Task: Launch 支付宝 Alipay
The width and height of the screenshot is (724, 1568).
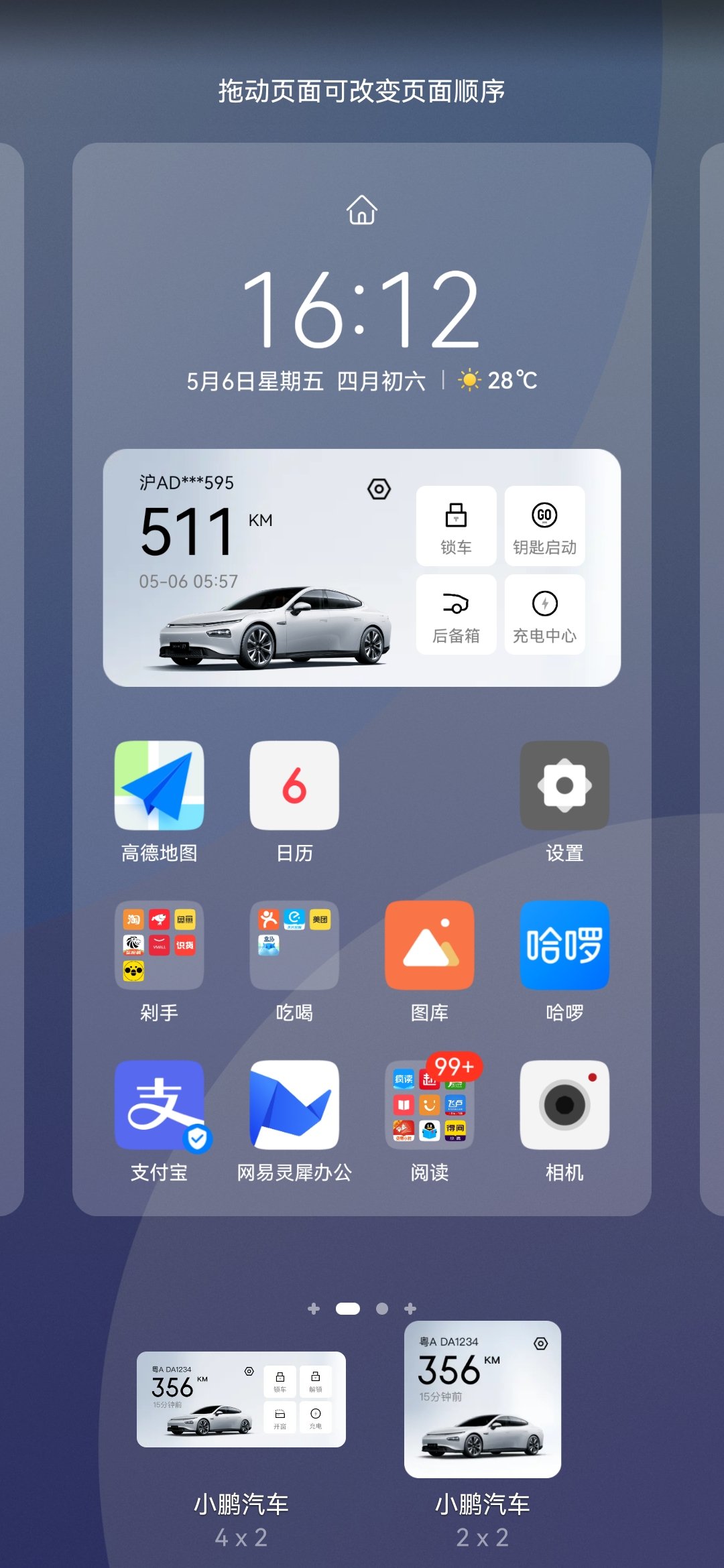Action: pos(159,1105)
